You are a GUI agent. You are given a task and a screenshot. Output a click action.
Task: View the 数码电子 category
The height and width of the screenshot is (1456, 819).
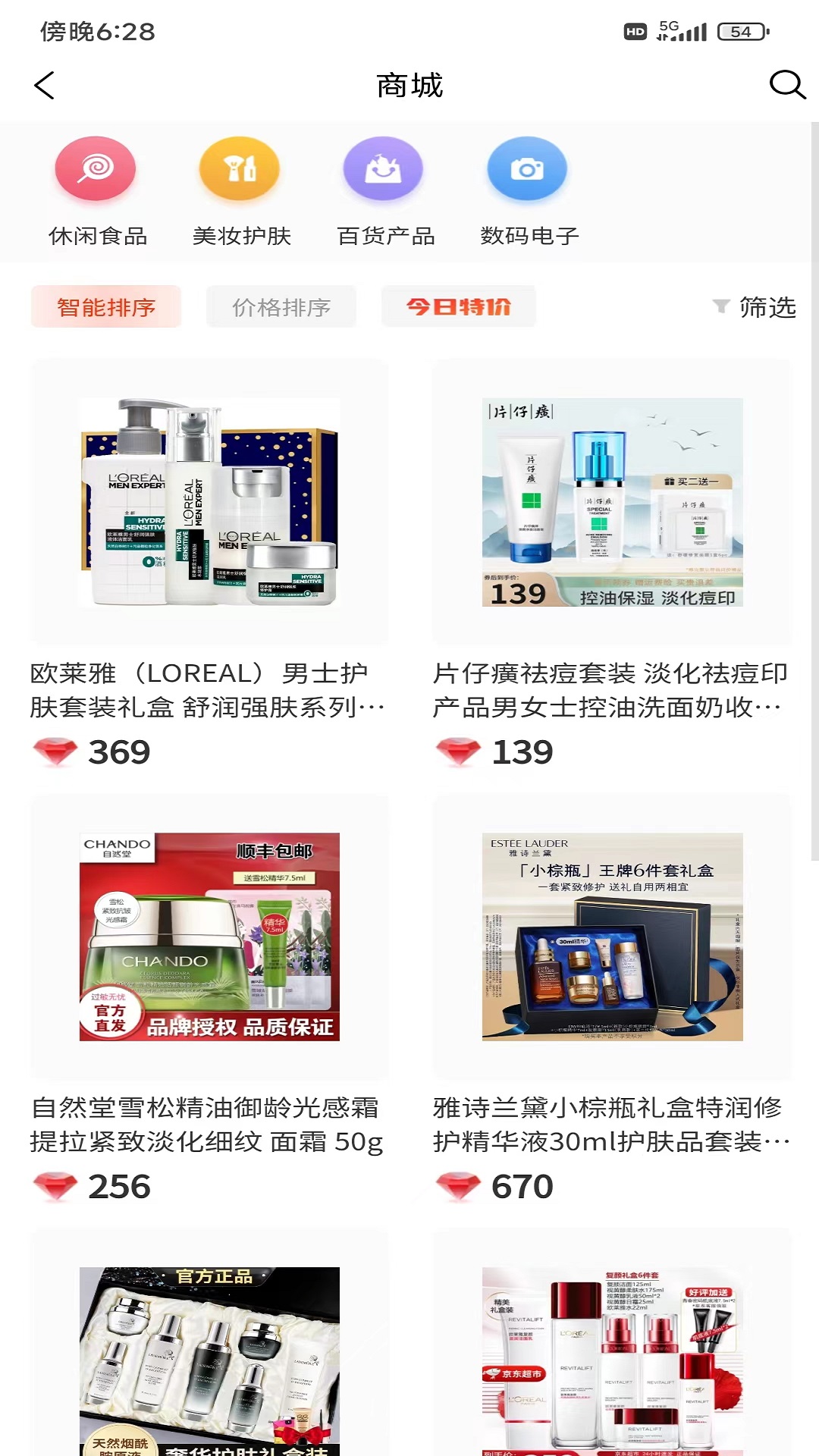529,191
